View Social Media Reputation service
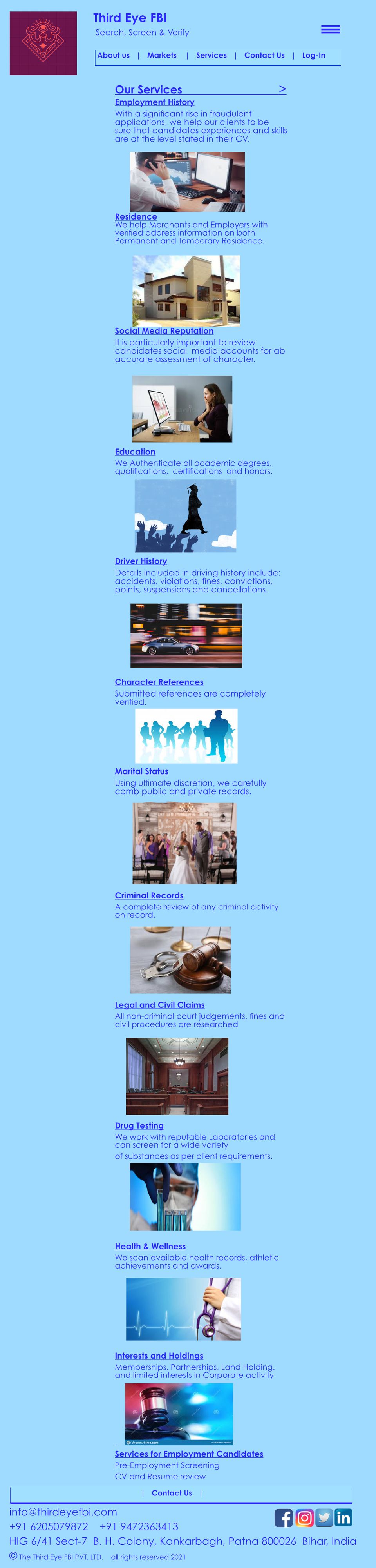 [x=164, y=330]
